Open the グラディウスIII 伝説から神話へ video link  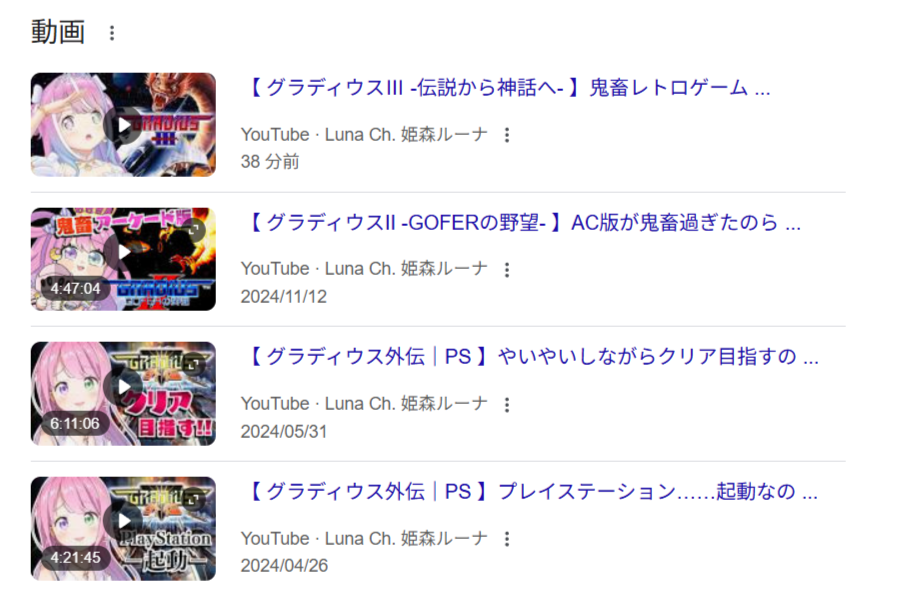pos(508,88)
